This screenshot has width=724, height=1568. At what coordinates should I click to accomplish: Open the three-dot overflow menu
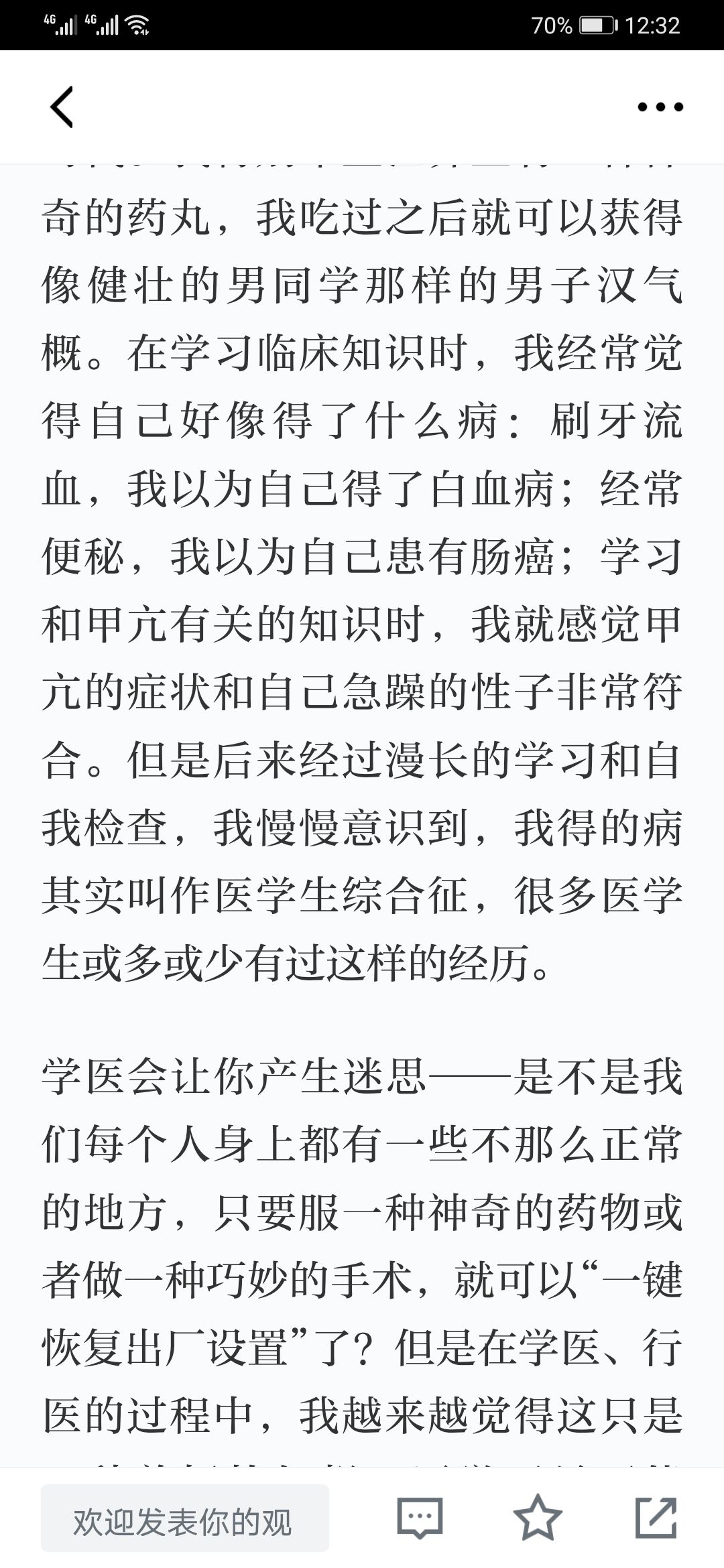tap(660, 107)
